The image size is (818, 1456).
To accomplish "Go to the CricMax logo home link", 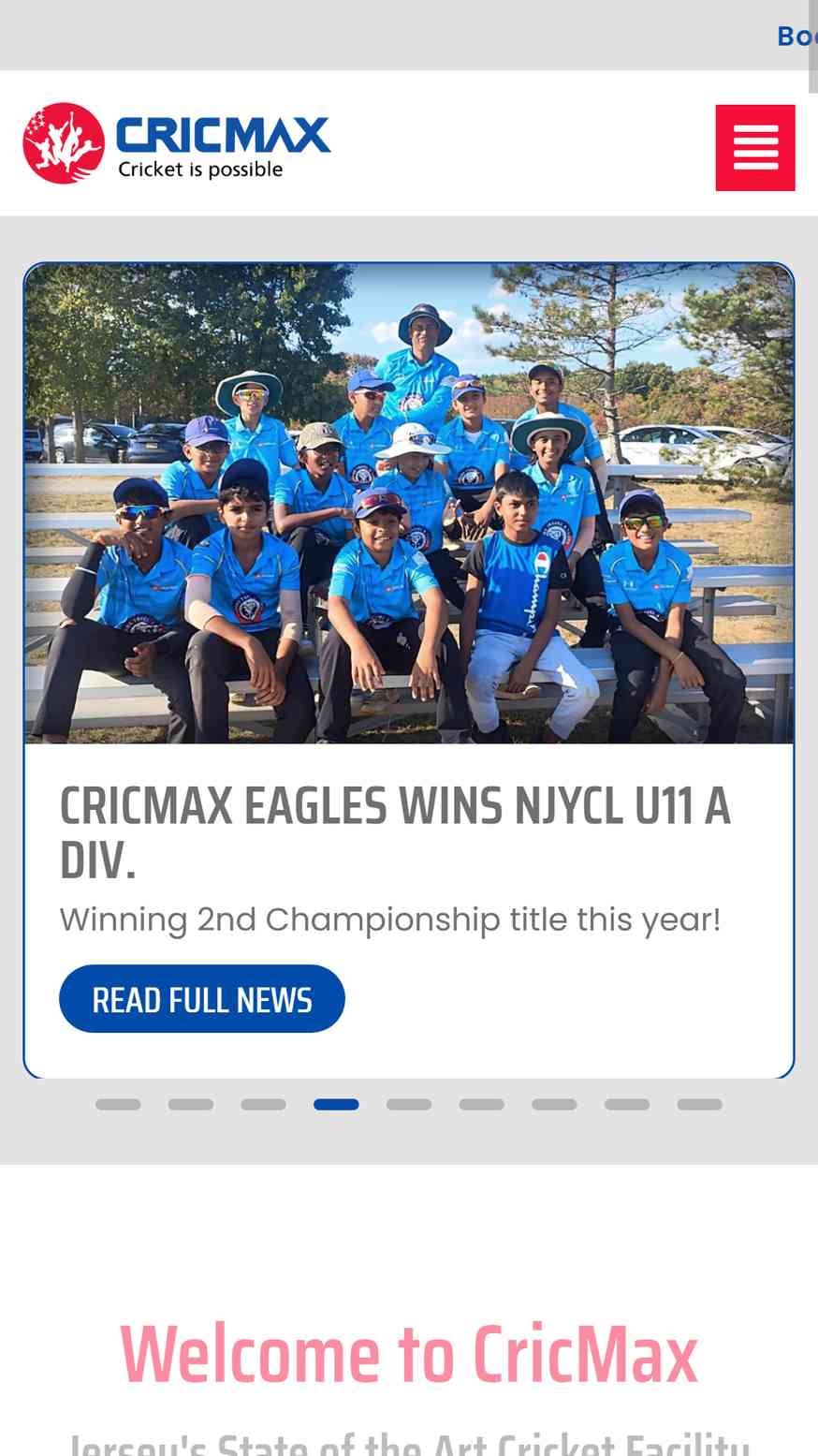I will [x=177, y=143].
